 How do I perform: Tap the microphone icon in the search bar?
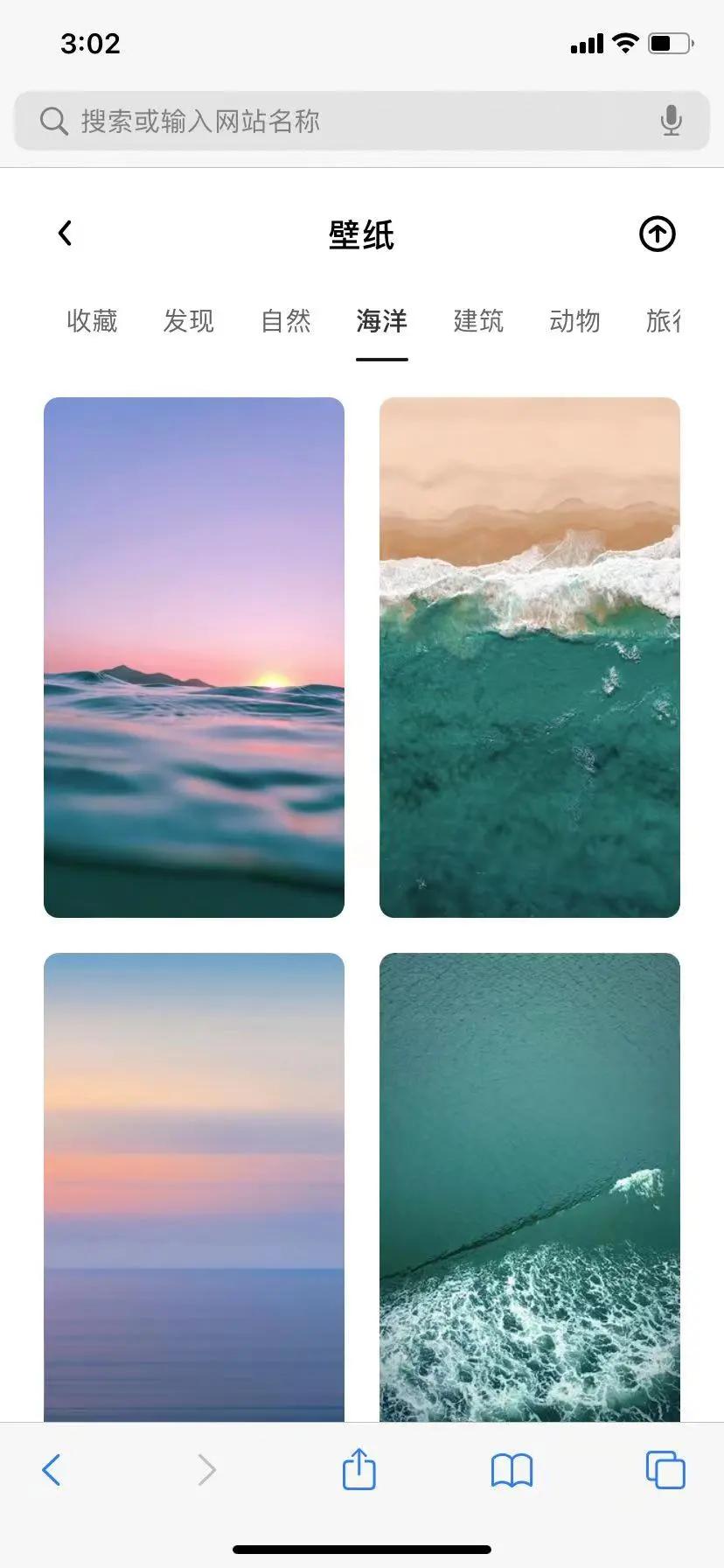click(671, 121)
